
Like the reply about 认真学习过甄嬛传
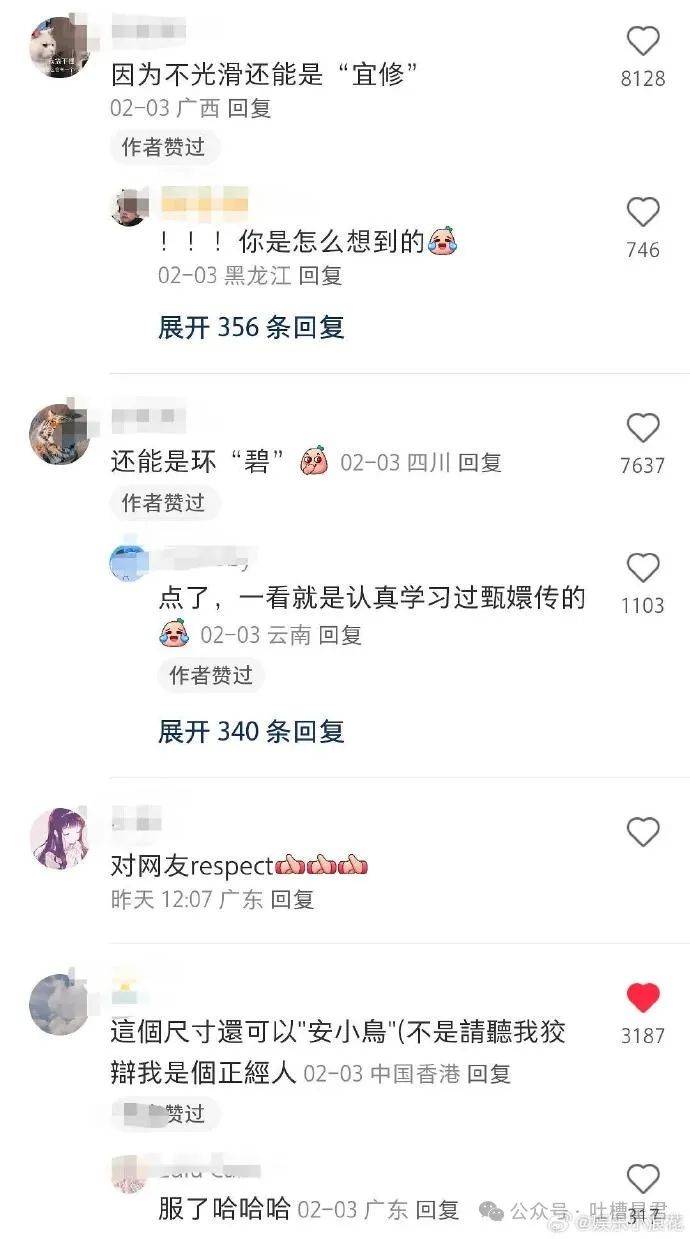[x=643, y=569]
